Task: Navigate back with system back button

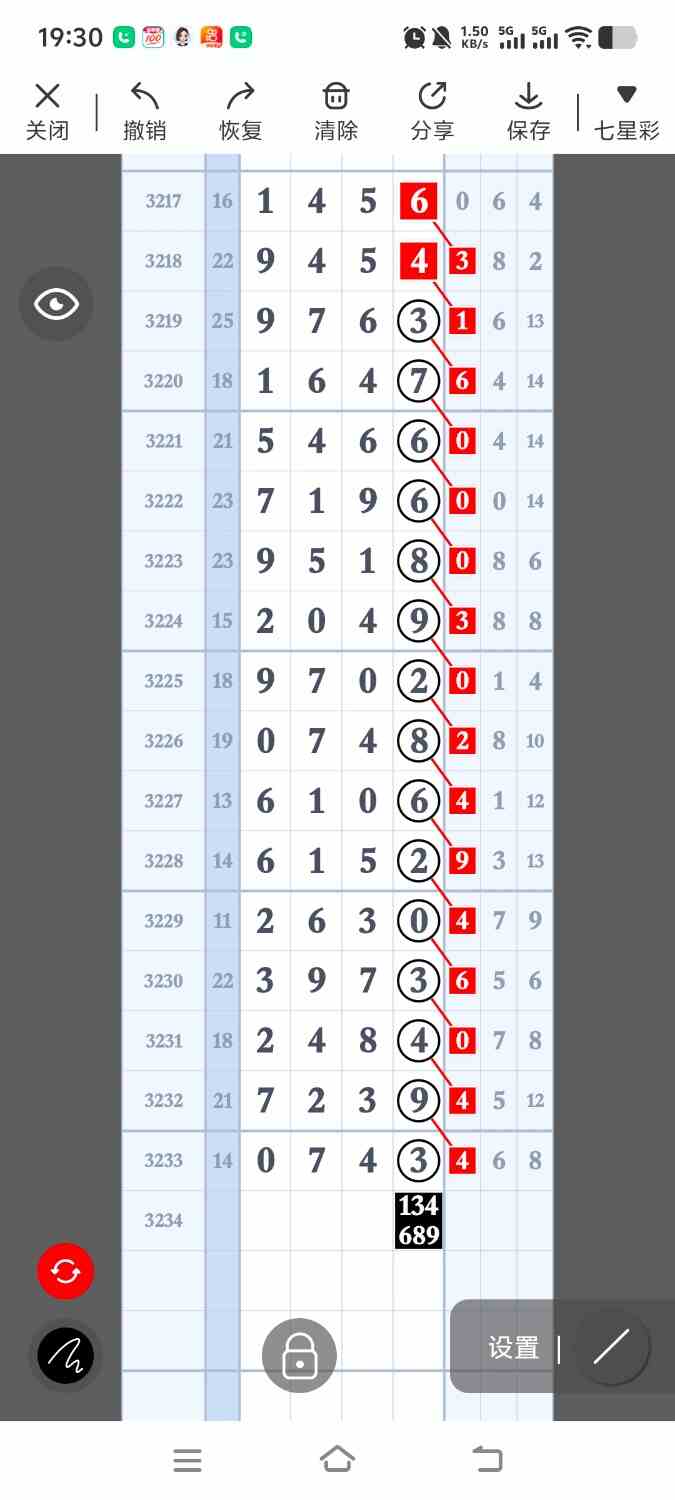Action: click(x=487, y=1460)
